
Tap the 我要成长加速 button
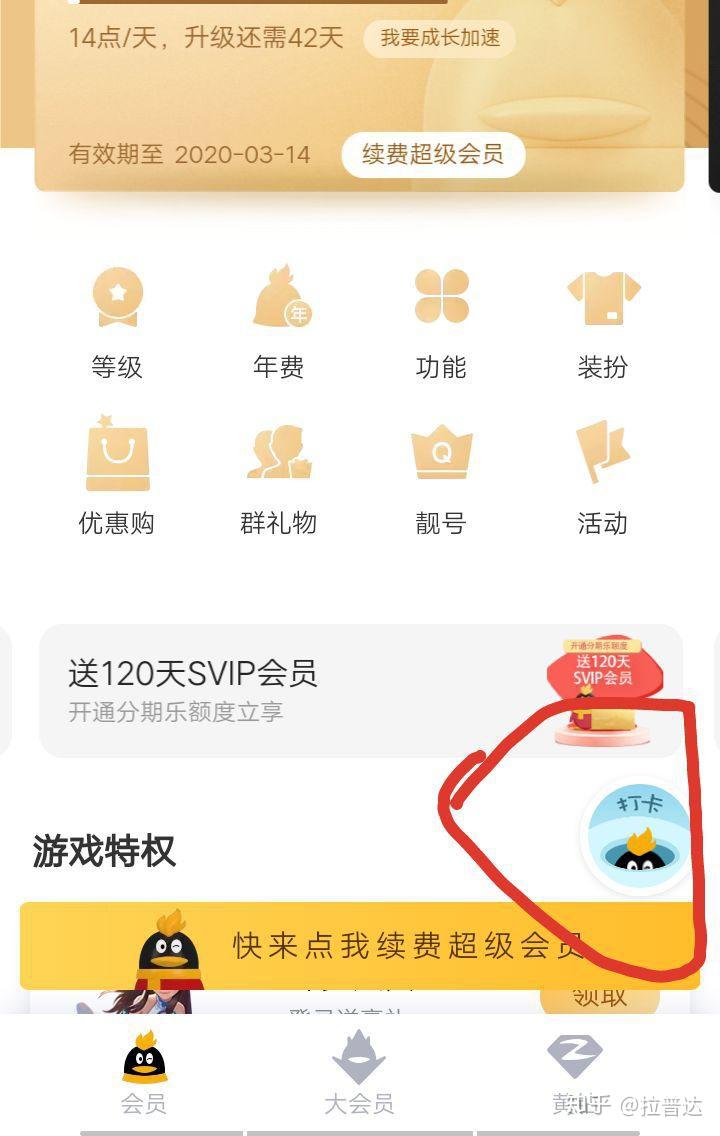438,39
